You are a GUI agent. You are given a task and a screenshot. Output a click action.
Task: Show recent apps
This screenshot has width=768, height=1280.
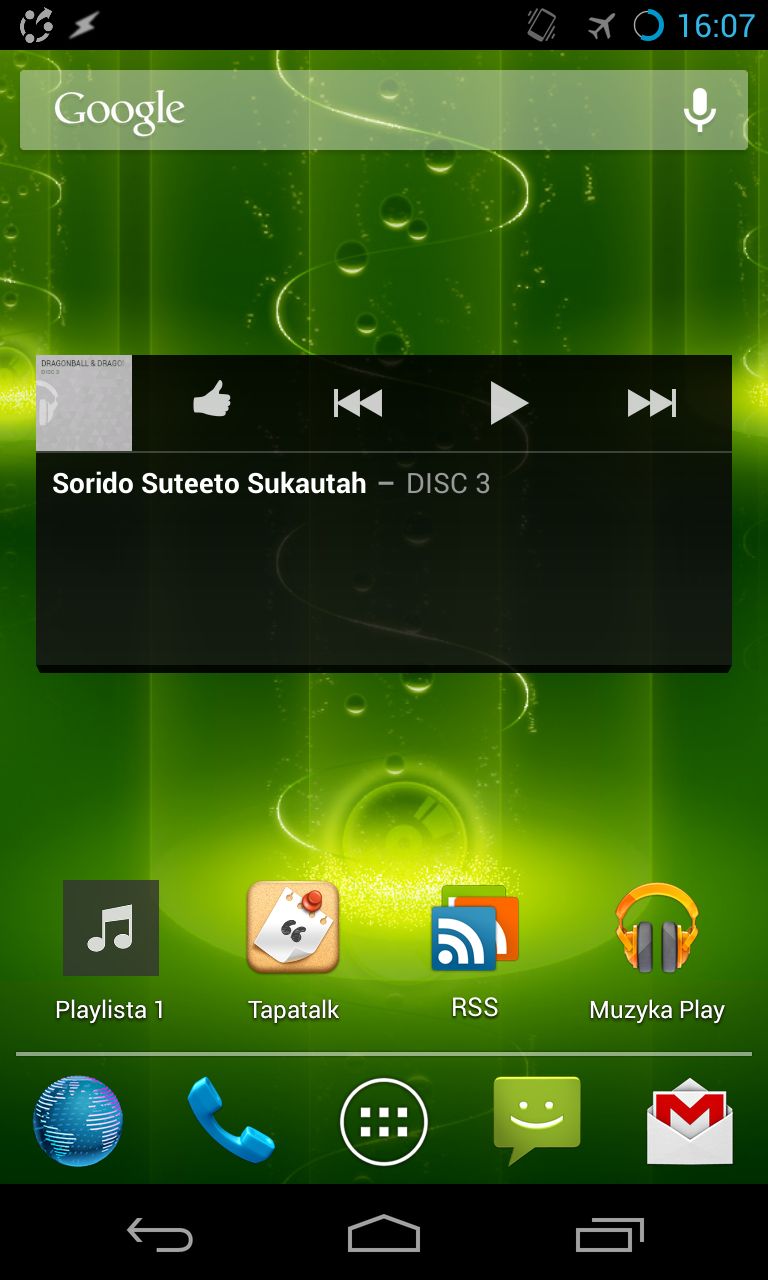pyautogui.click(x=610, y=1236)
